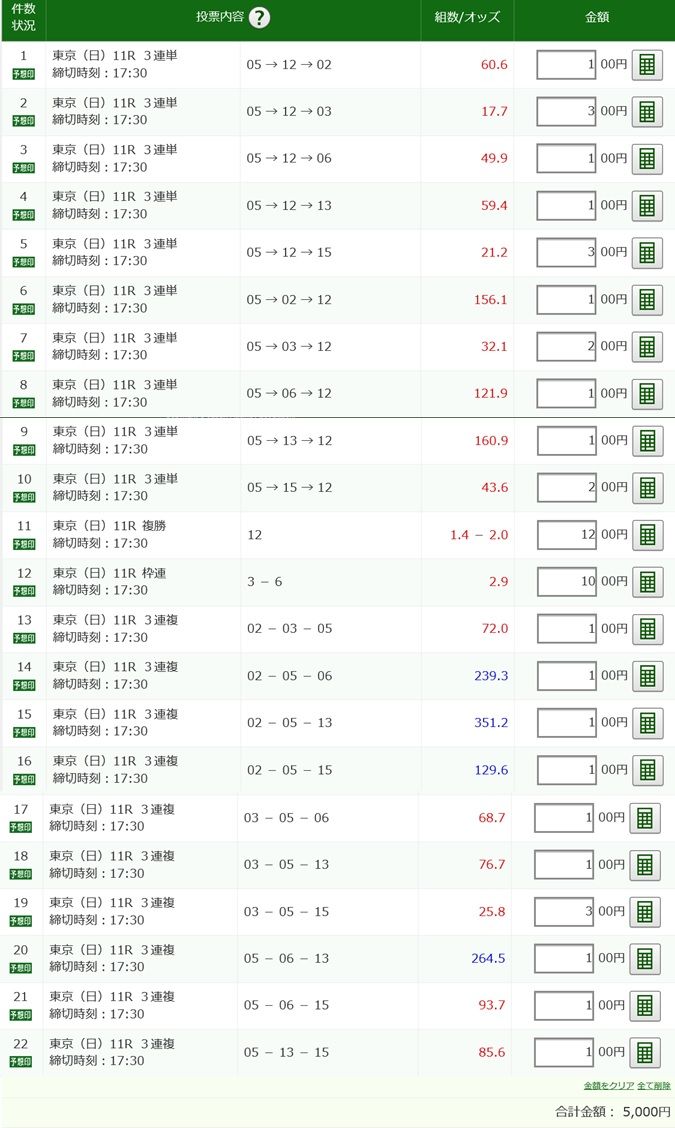Edit the amount field for bet 05→03→12
Image resolution: width=675 pixels, height=1128 pixels.
coord(566,347)
